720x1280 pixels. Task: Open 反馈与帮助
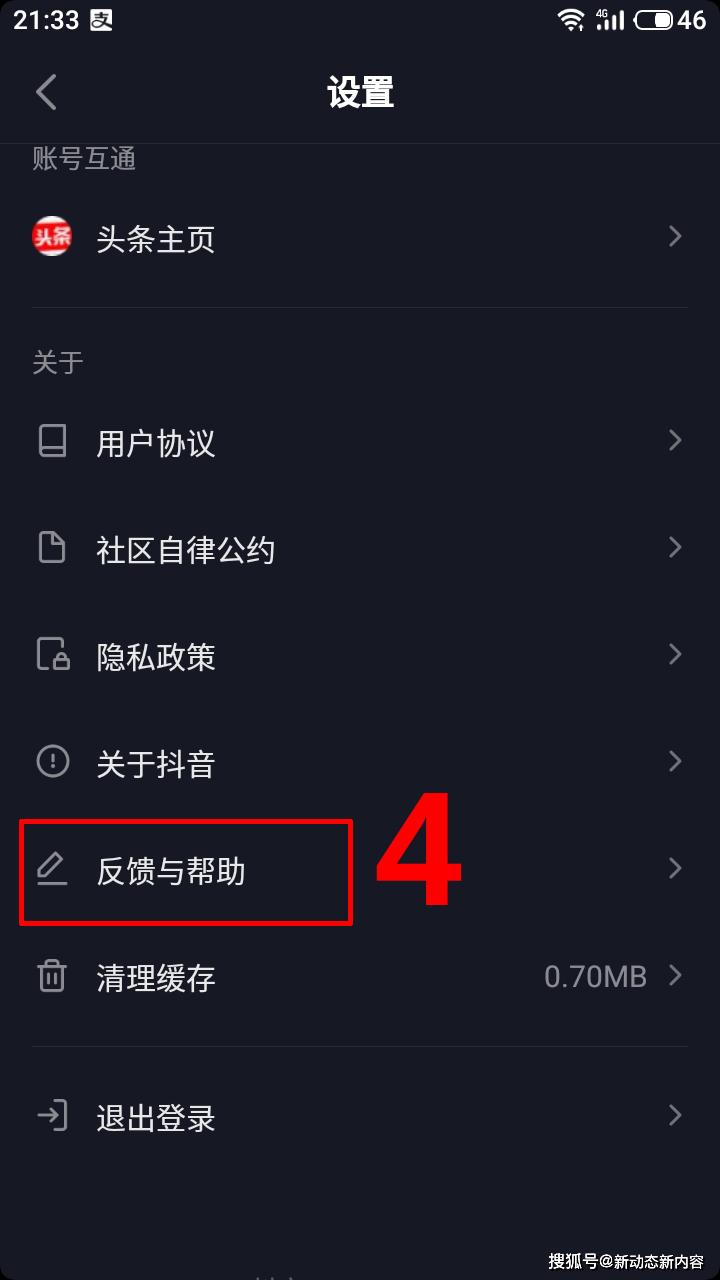tap(360, 870)
